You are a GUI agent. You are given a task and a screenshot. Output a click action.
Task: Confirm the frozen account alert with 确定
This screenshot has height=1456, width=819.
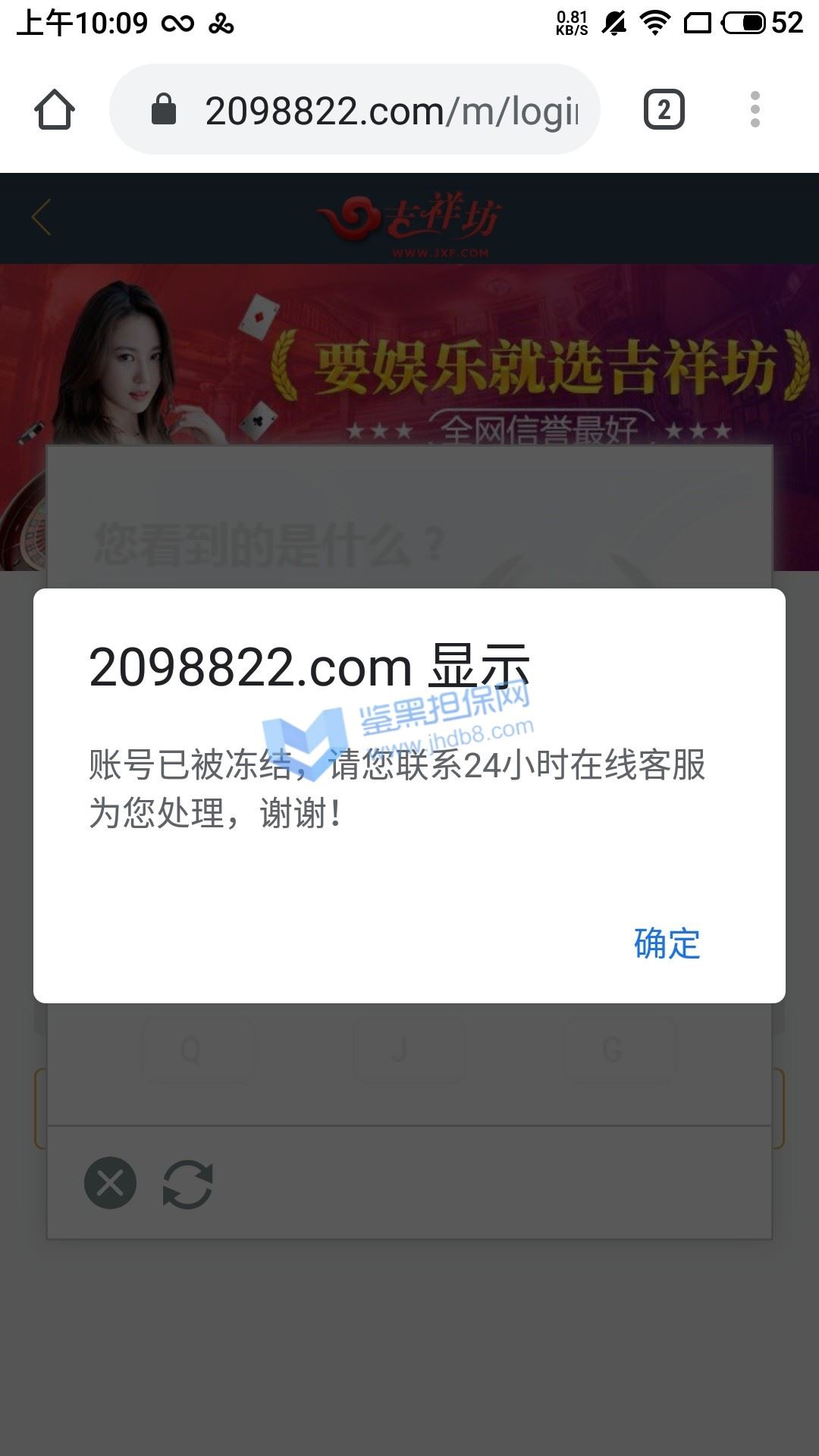click(667, 943)
